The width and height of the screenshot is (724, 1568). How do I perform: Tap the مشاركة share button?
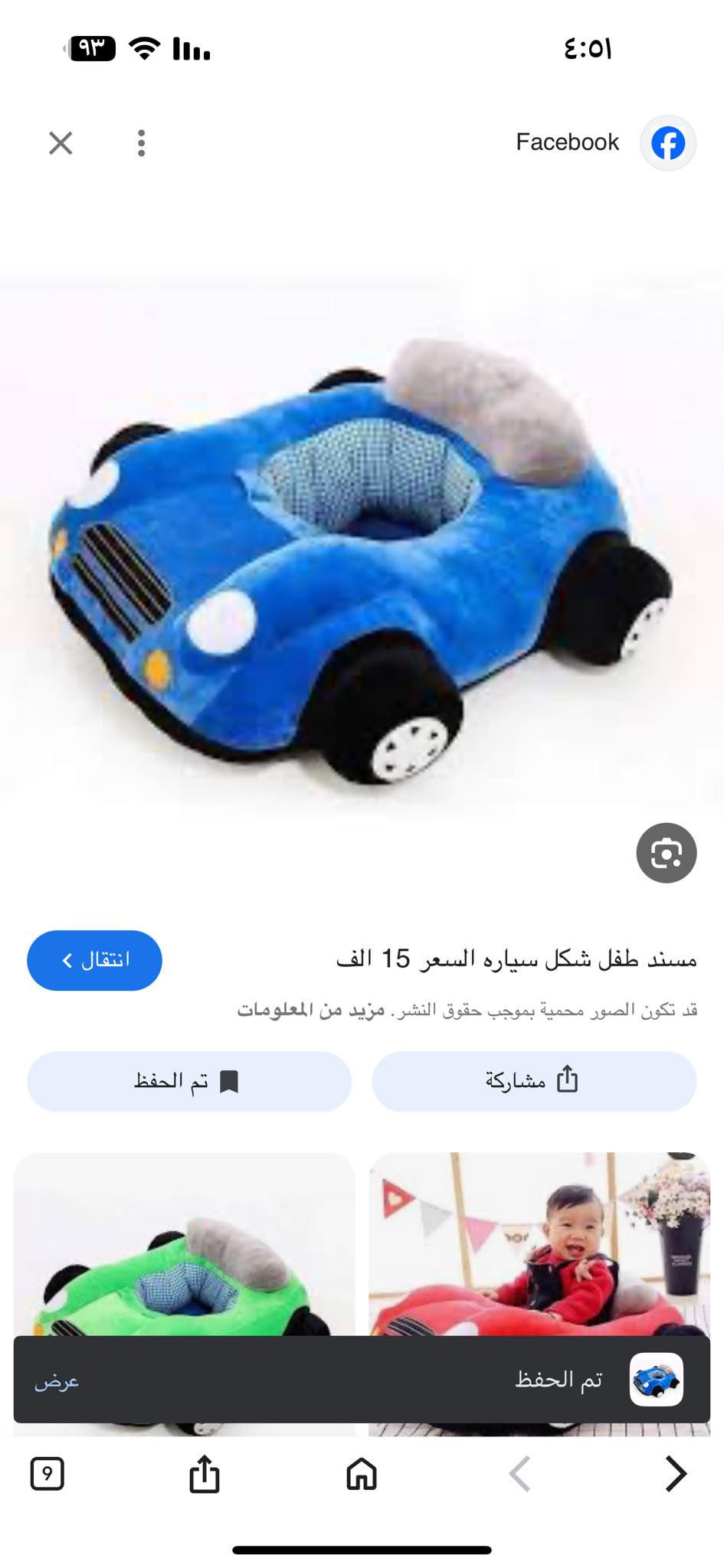pyautogui.click(x=534, y=1081)
